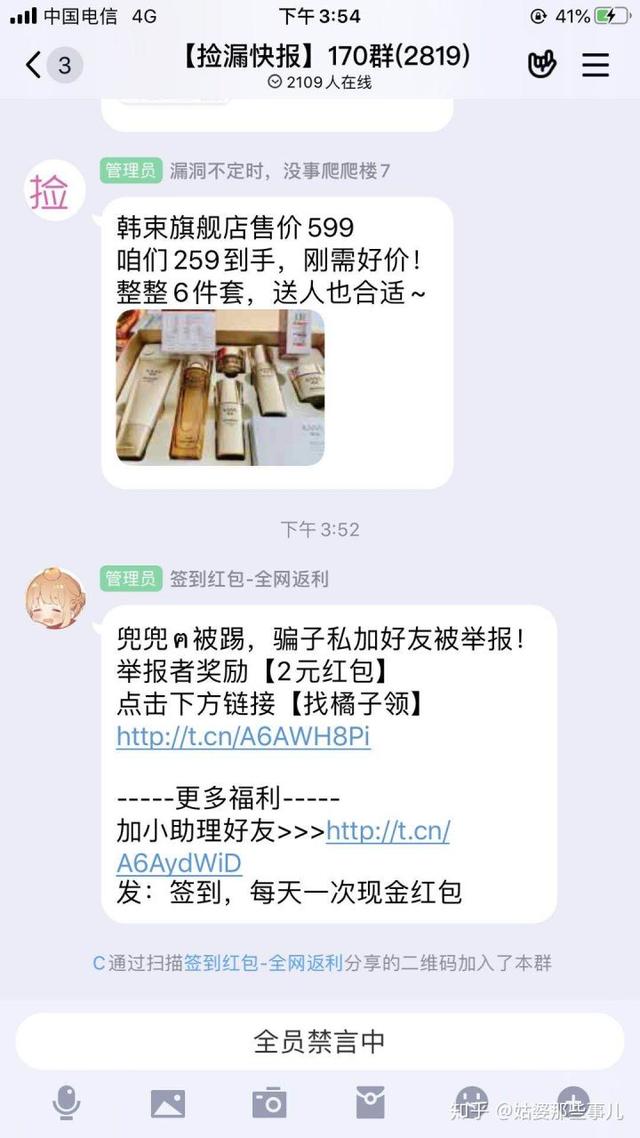Tap the plus more options icon

(x=573, y=1100)
